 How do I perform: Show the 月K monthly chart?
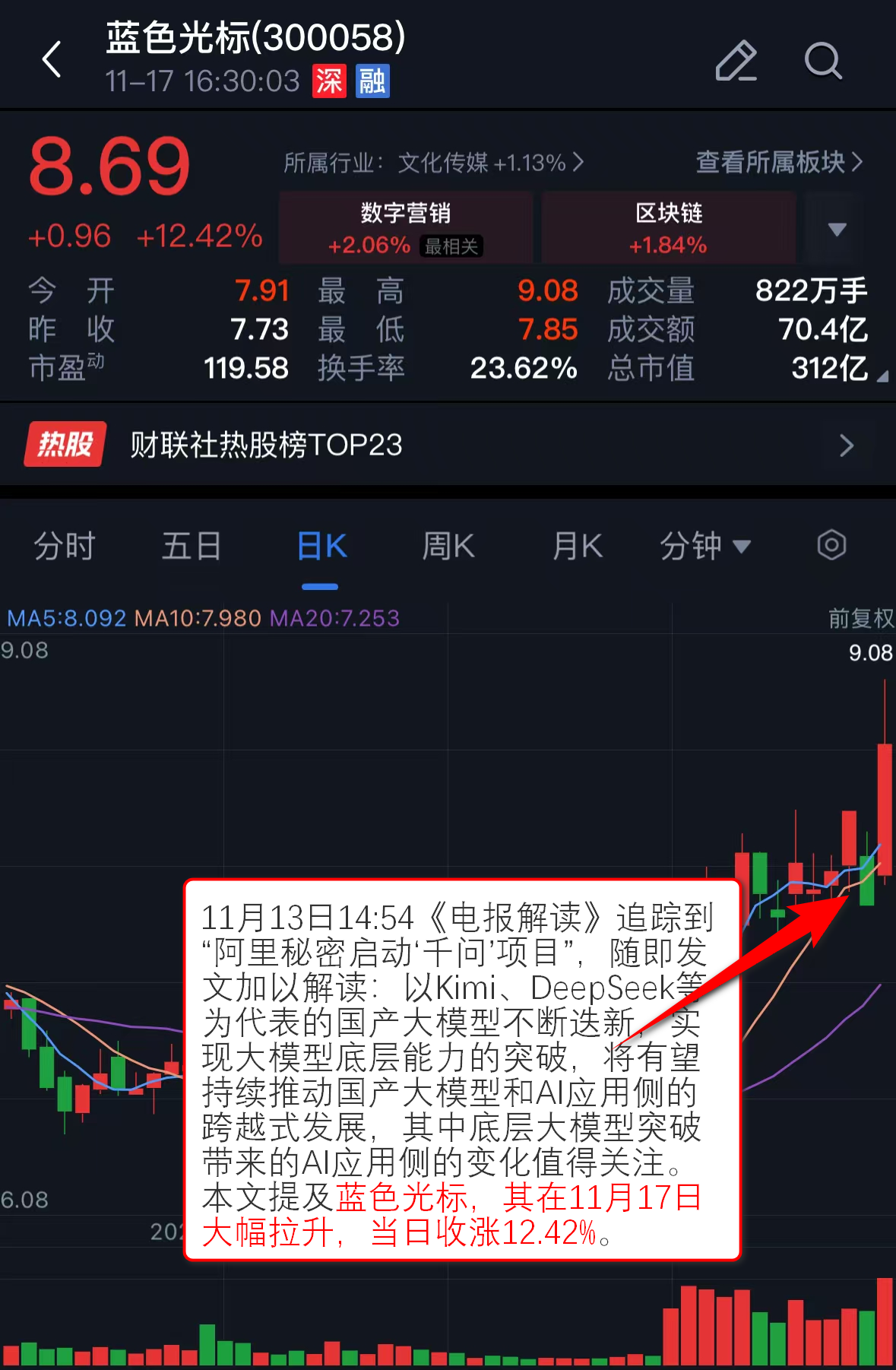[x=578, y=546]
